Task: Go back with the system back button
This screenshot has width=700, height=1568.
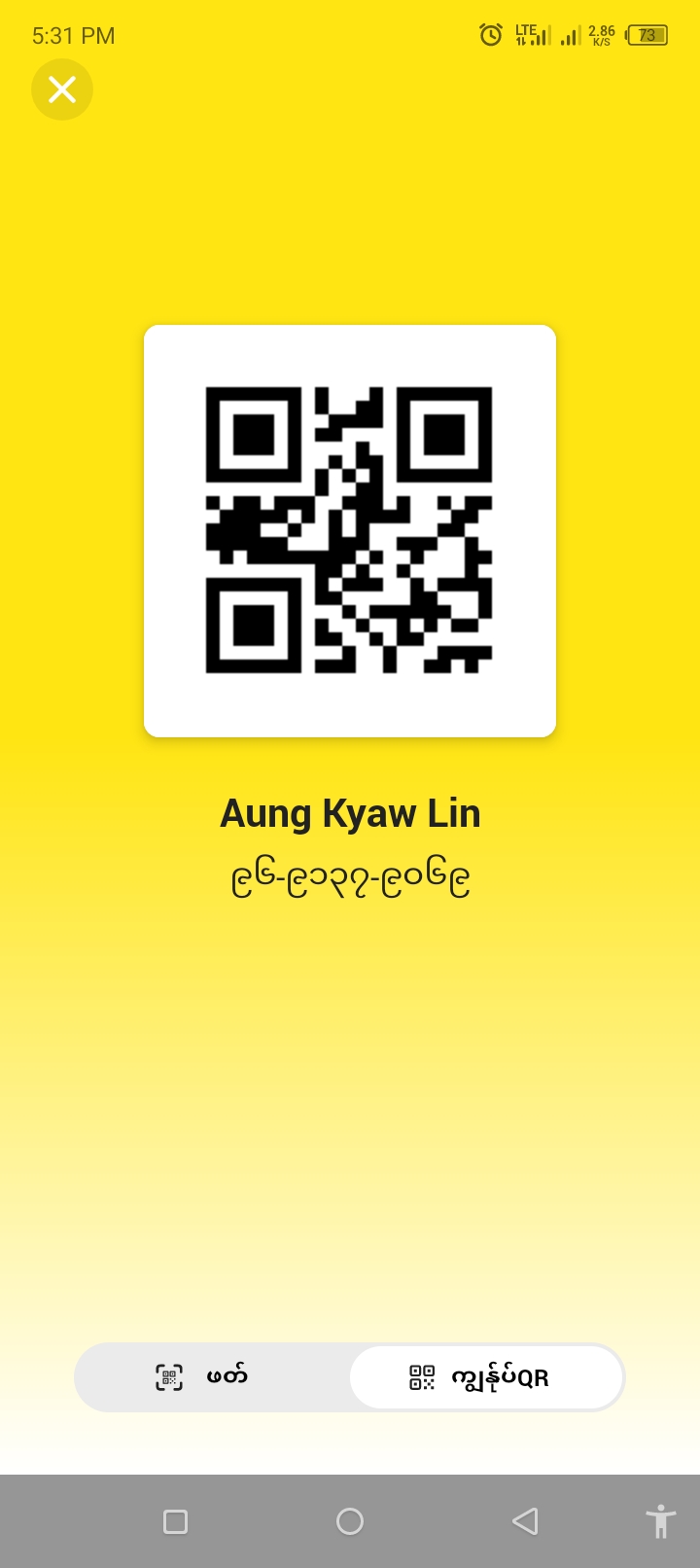Action: pyautogui.click(x=525, y=1521)
